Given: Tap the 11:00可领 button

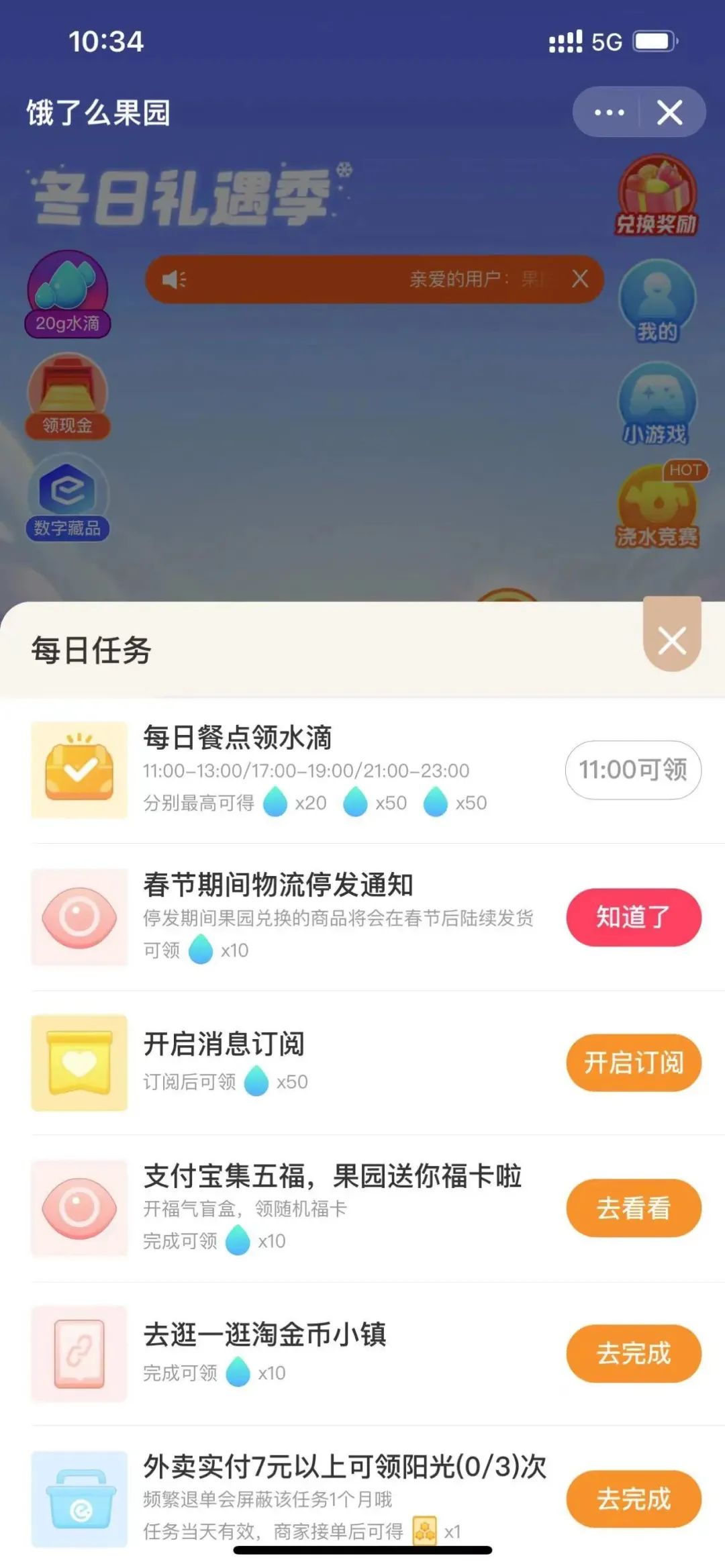Looking at the screenshot, I should [633, 770].
